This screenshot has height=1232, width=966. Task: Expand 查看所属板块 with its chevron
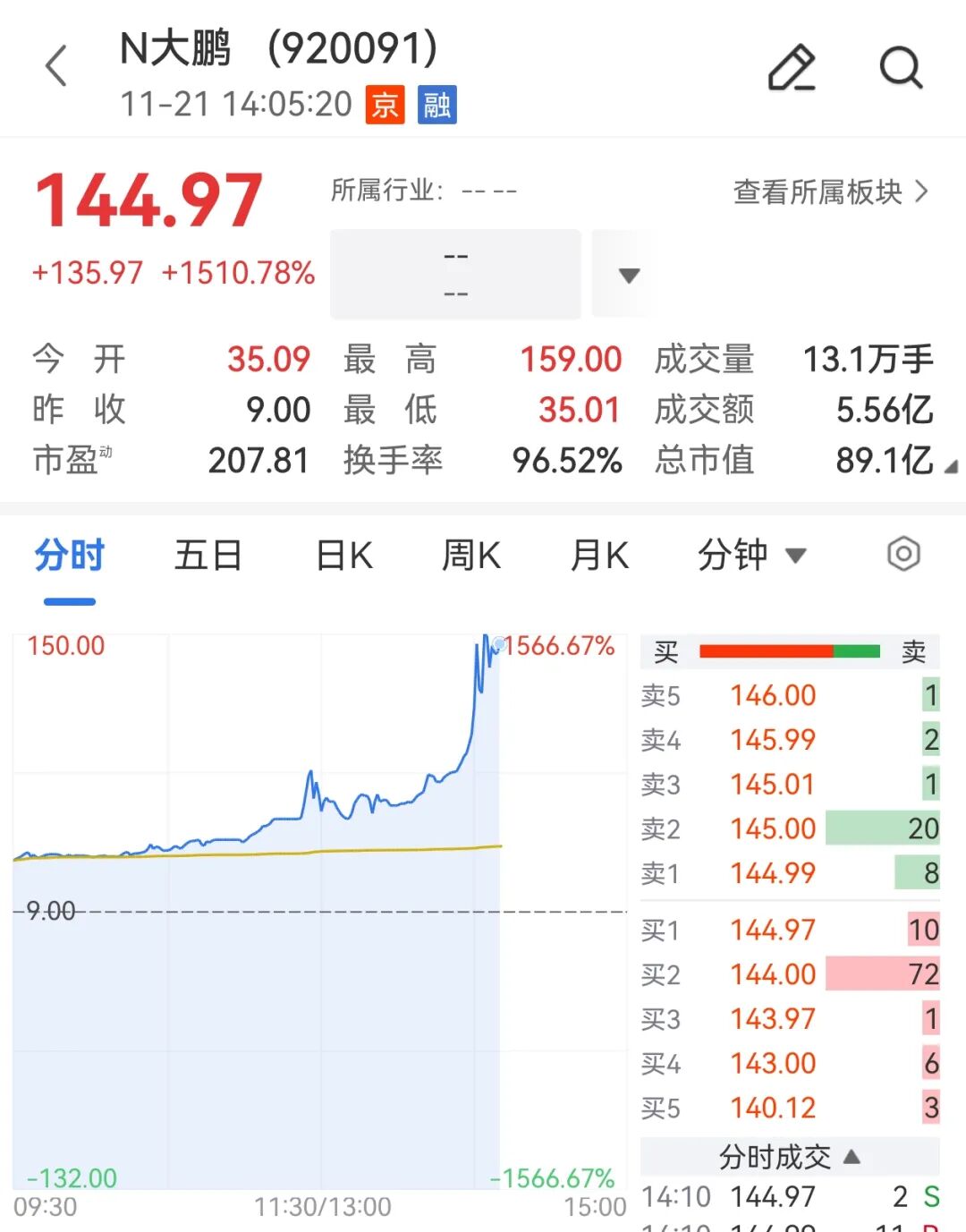click(923, 191)
